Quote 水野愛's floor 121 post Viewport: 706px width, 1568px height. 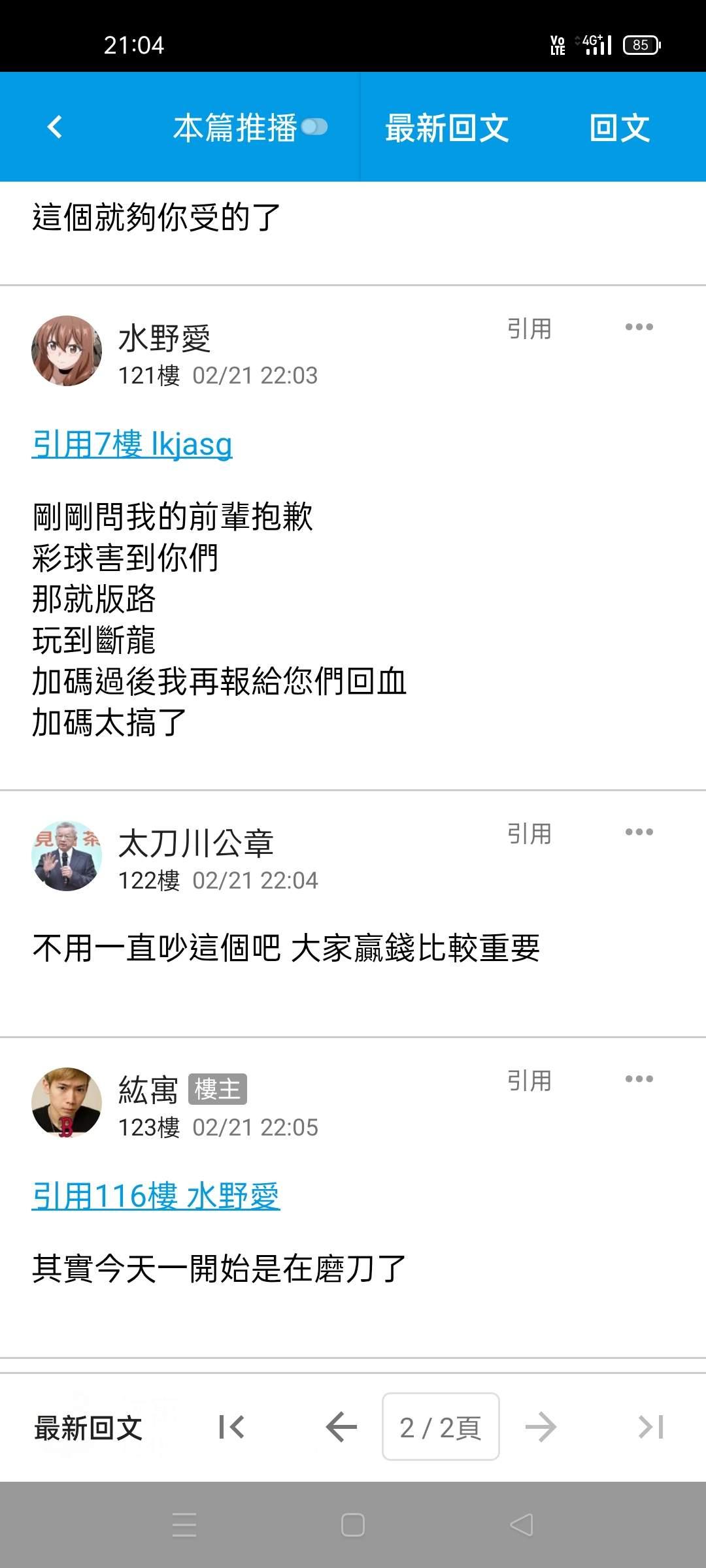click(x=529, y=329)
